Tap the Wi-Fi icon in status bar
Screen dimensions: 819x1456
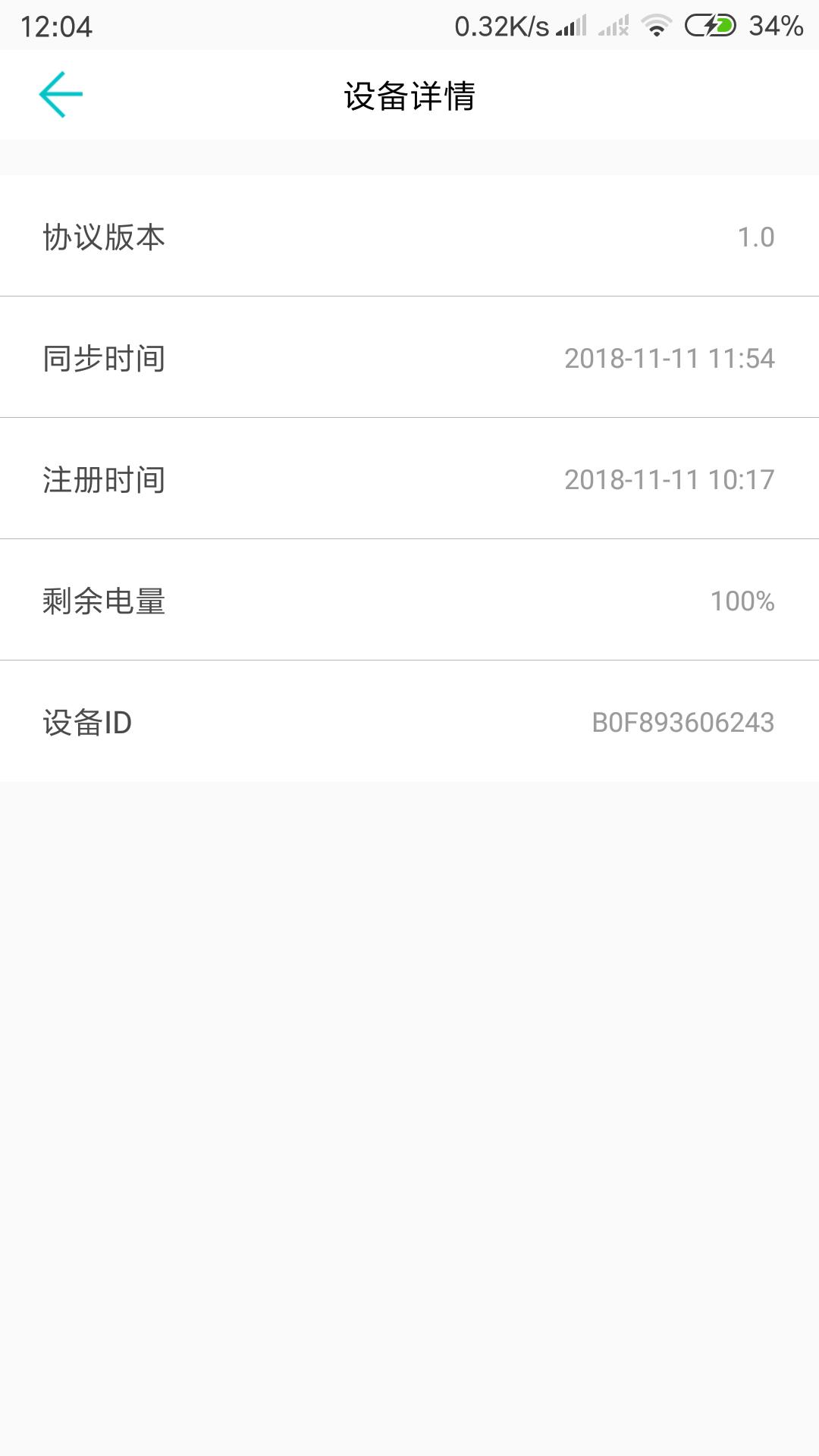click(x=654, y=24)
